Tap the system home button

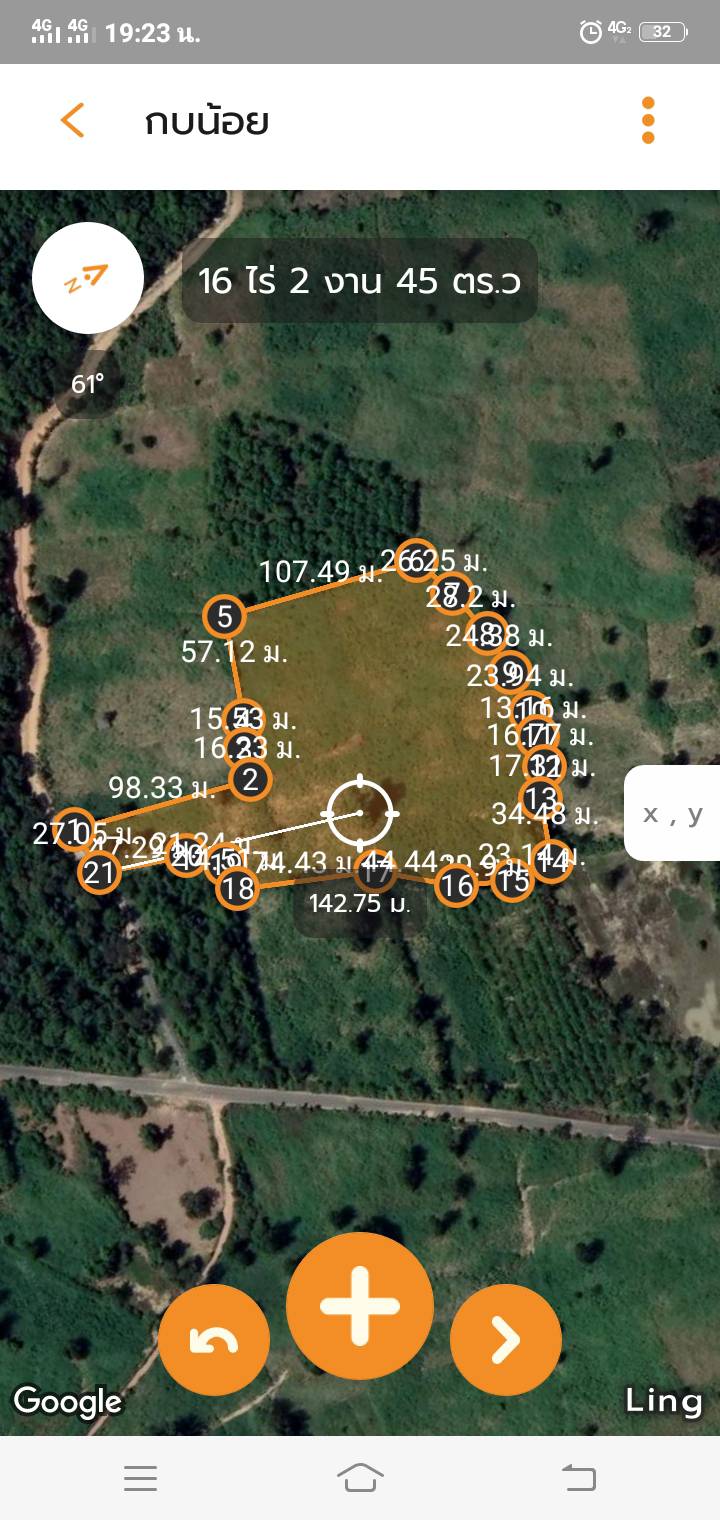click(x=360, y=1477)
